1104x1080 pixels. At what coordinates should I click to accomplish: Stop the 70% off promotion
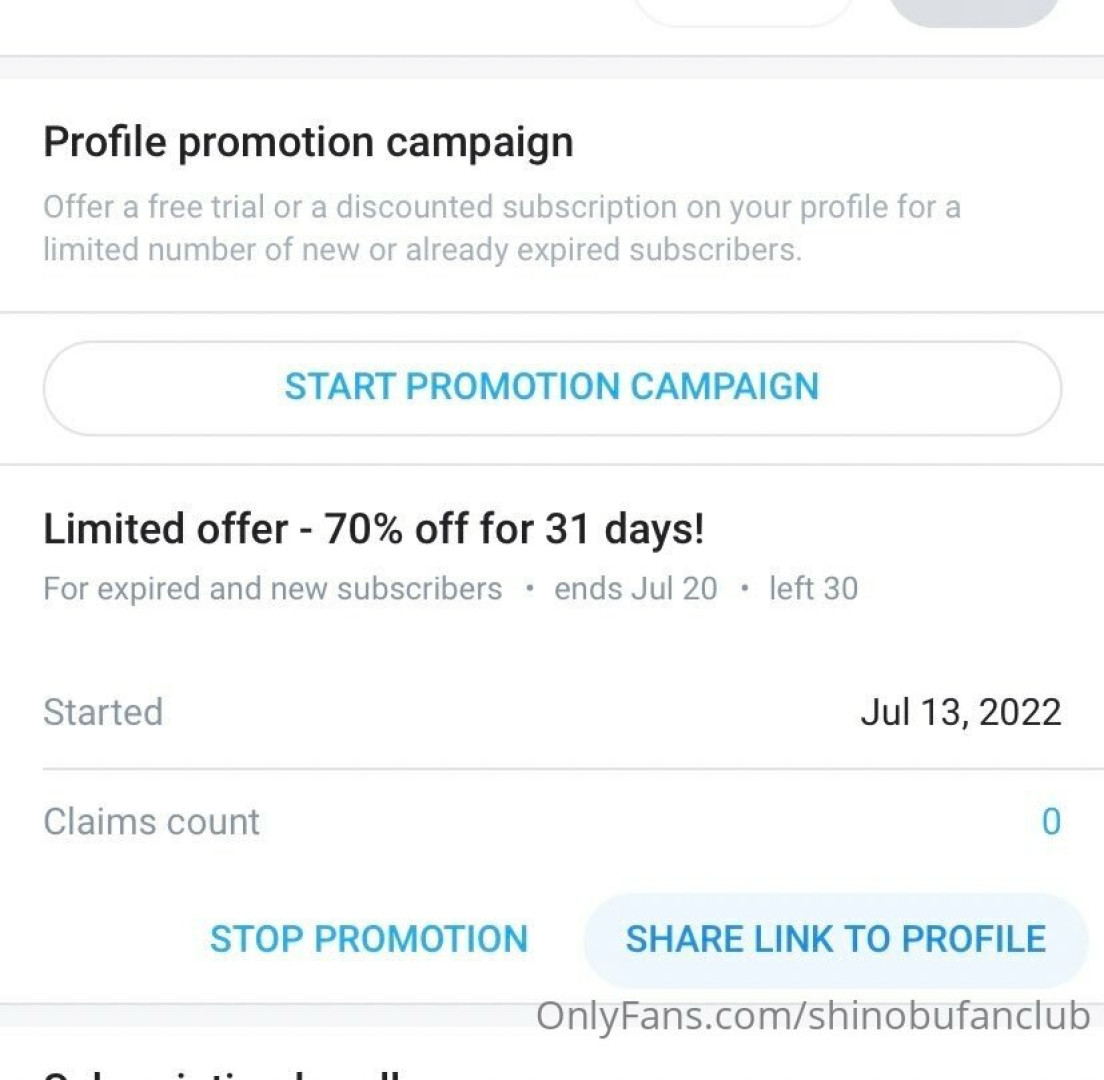click(368, 939)
